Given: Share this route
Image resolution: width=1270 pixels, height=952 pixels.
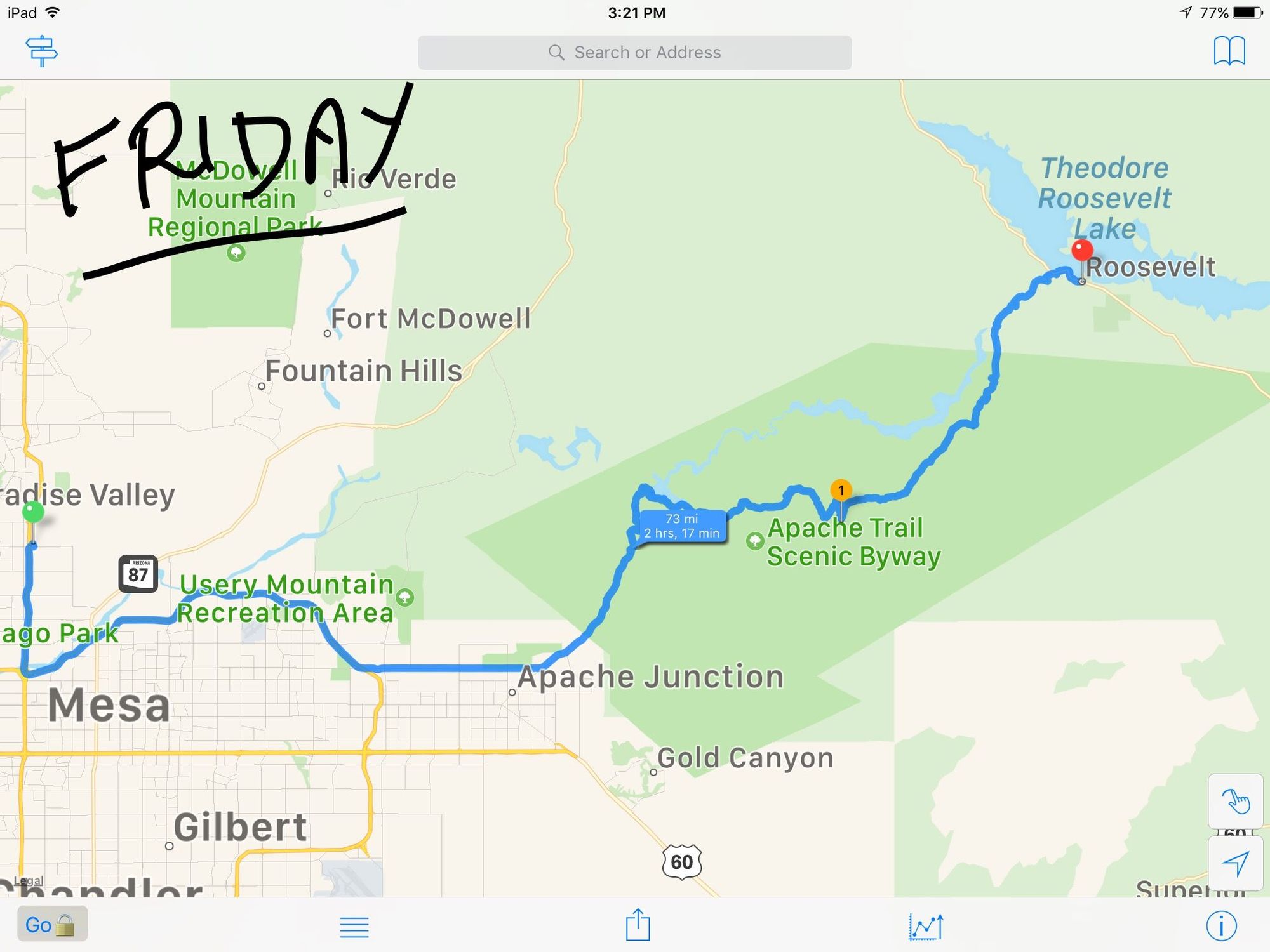Looking at the screenshot, I should click(x=638, y=925).
